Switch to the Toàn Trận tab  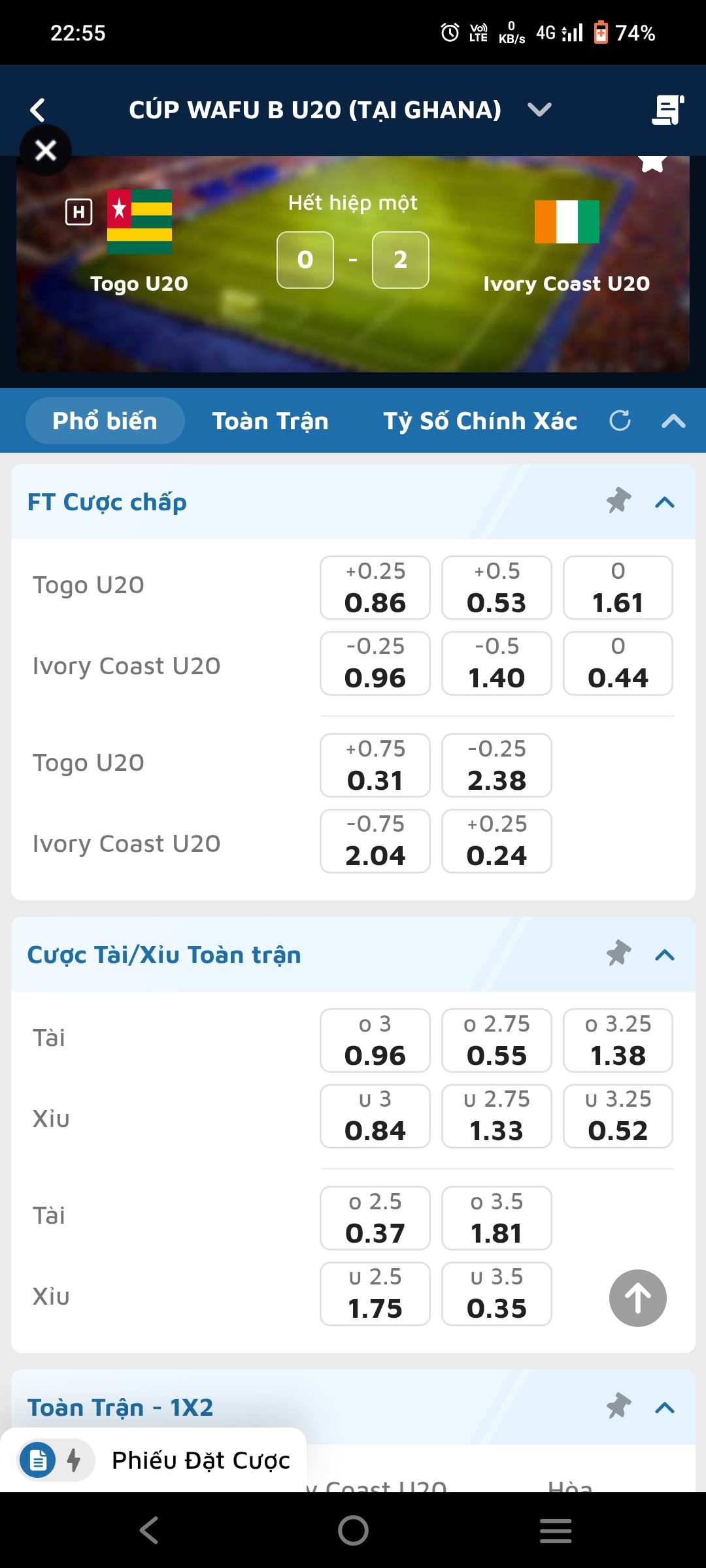point(270,421)
